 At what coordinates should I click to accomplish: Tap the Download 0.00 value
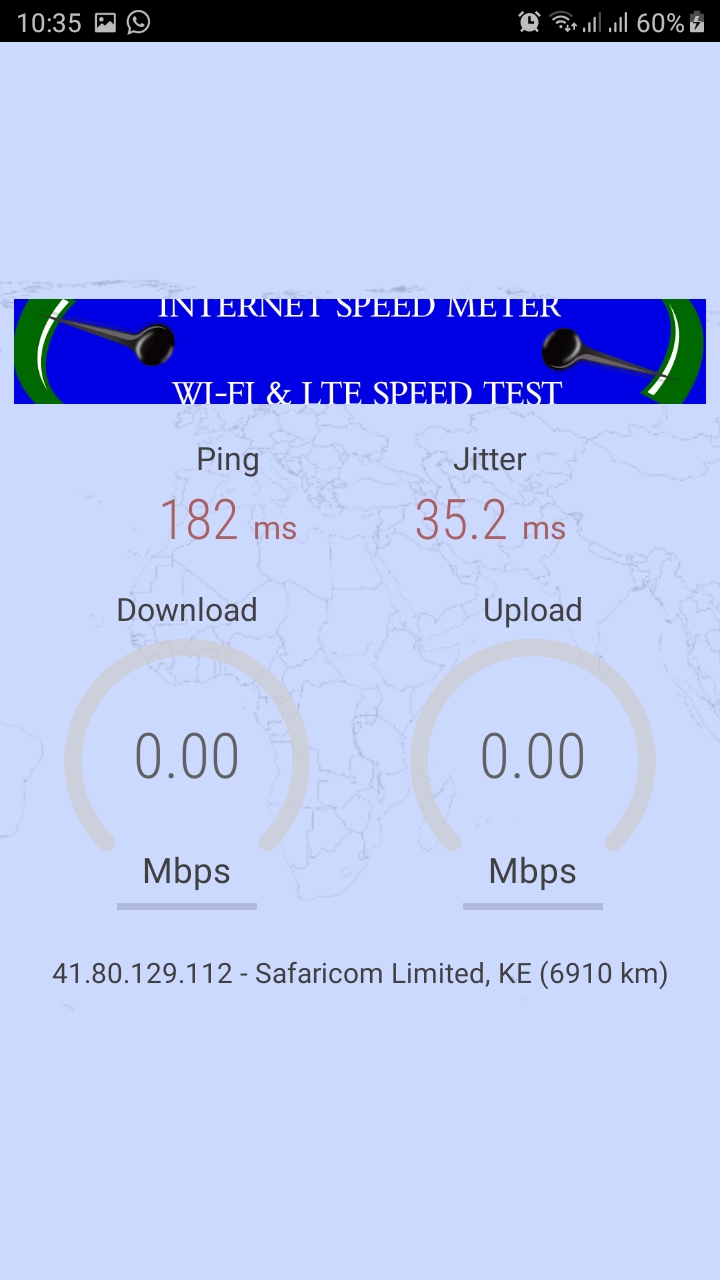tap(187, 757)
